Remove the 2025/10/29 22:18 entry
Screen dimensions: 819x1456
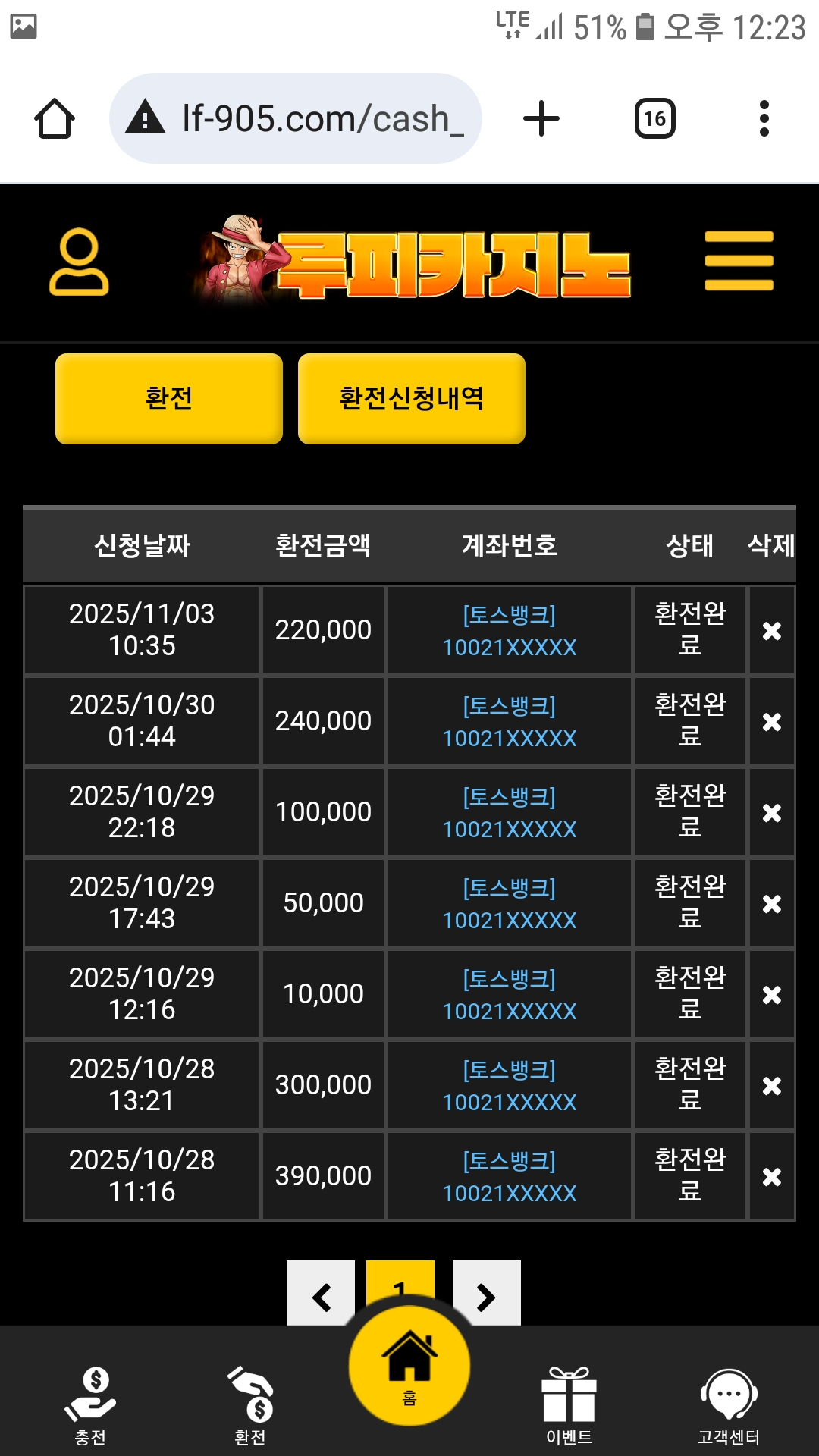coord(771,813)
